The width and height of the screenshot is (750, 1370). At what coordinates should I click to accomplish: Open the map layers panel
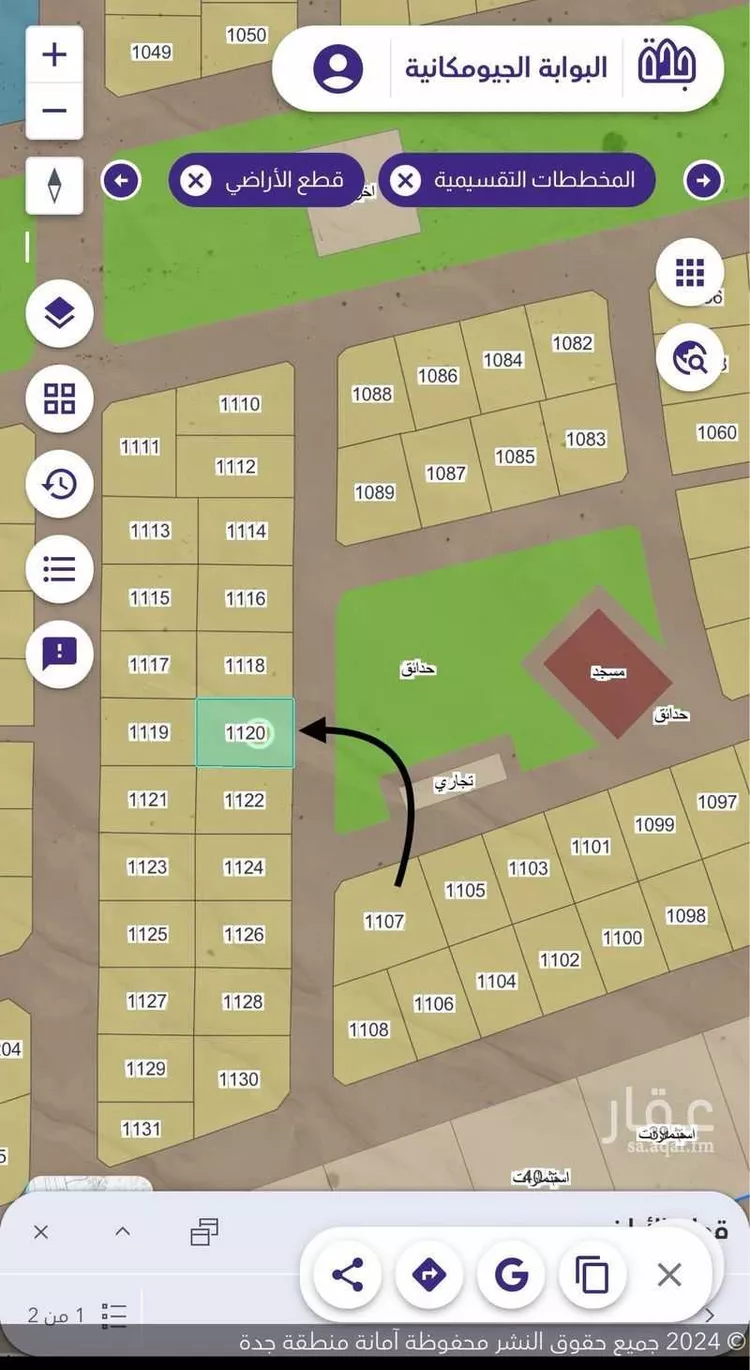tap(60, 315)
